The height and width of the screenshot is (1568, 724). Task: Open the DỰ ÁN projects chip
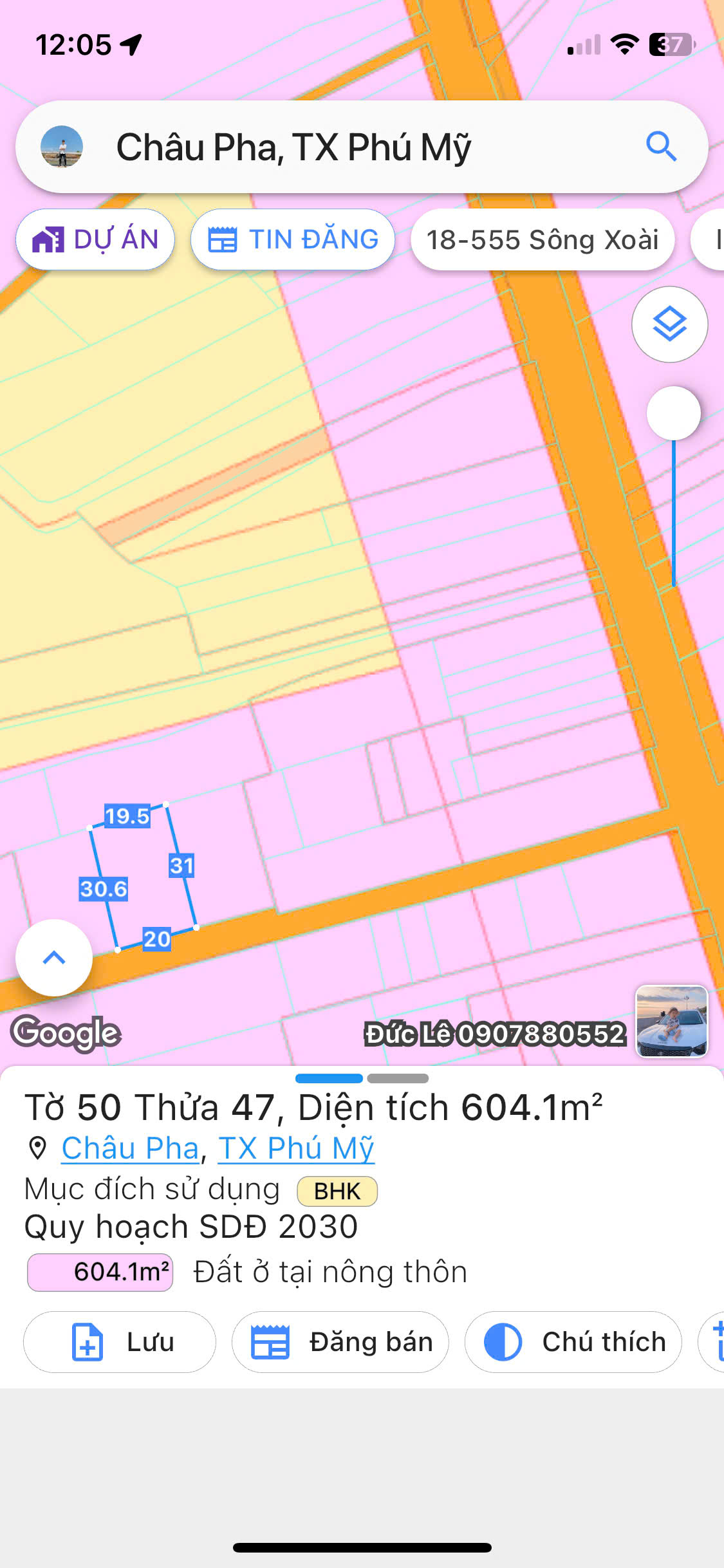(95, 239)
